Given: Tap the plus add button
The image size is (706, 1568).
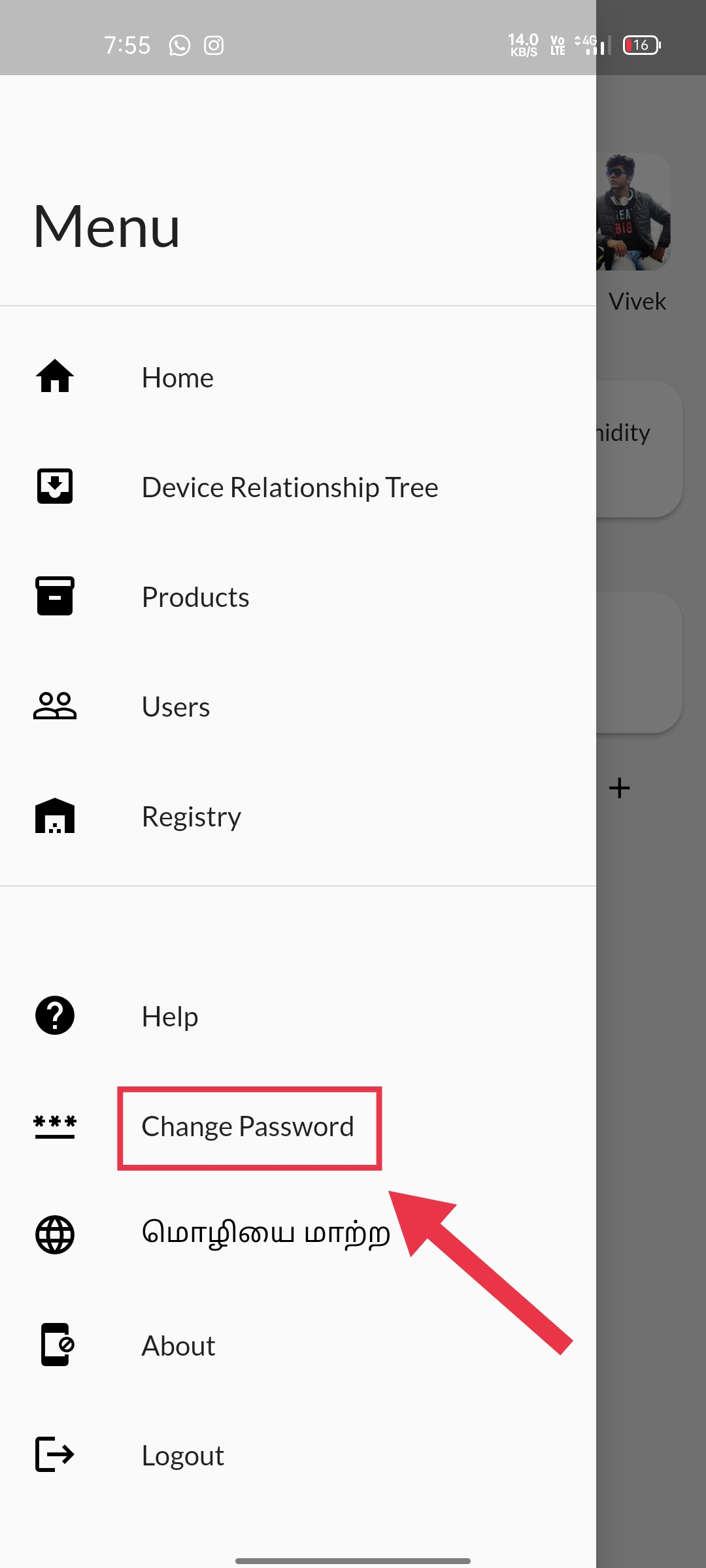Looking at the screenshot, I should click(619, 788).
